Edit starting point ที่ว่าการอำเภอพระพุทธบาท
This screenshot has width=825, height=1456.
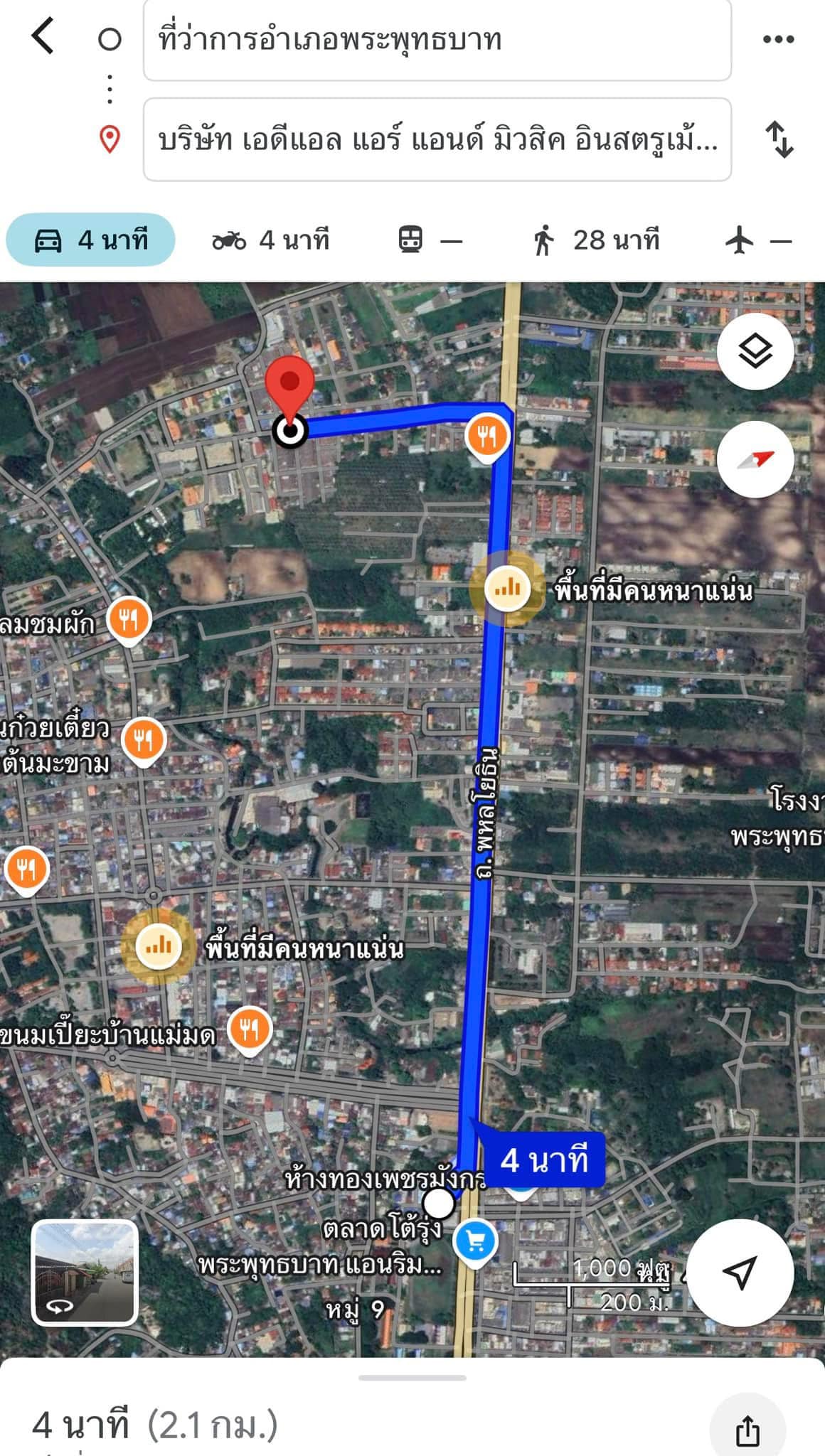[437, 40]
